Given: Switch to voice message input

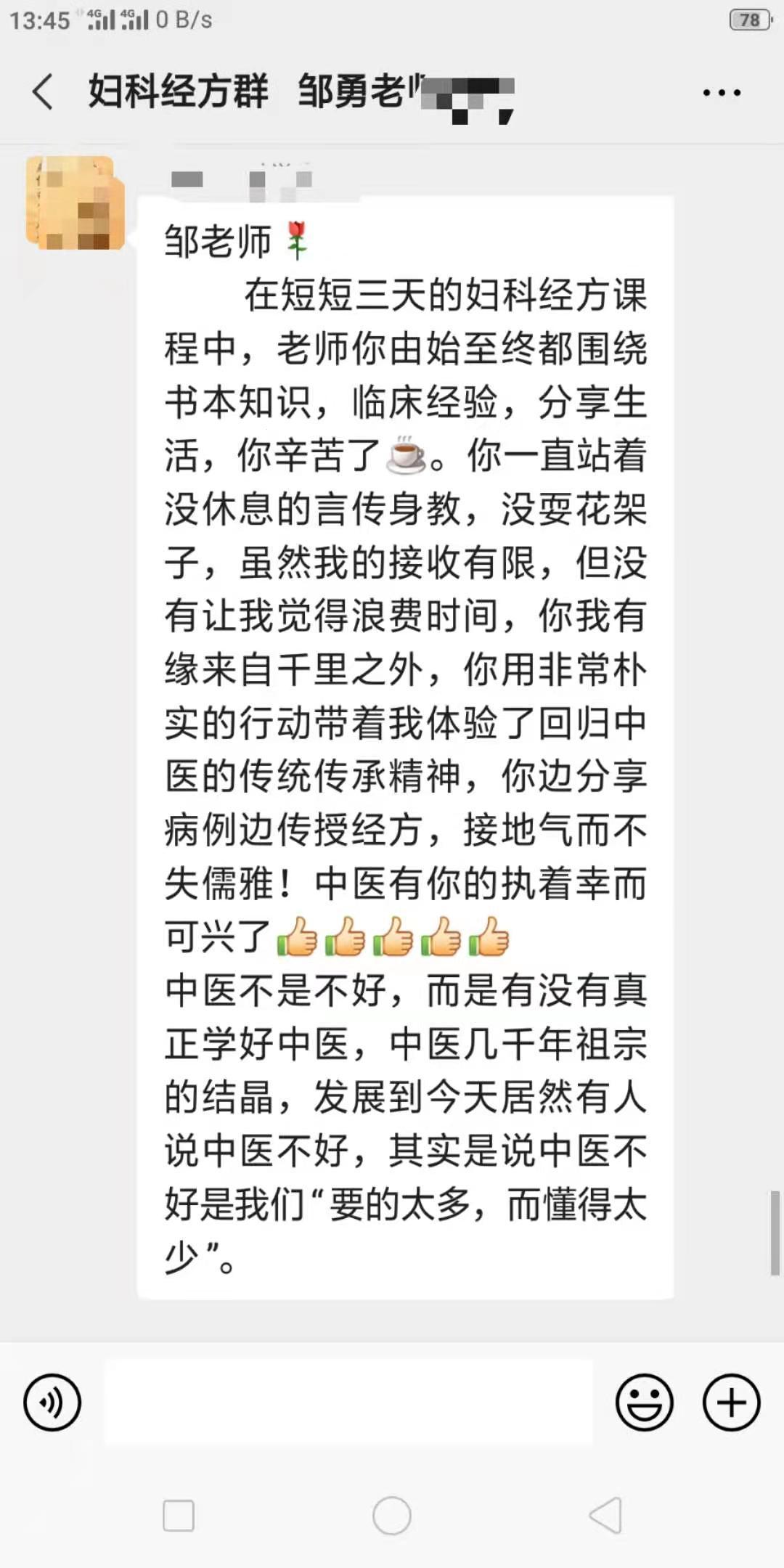Looking at the screenshot, I should click(x=52, y=1401).
